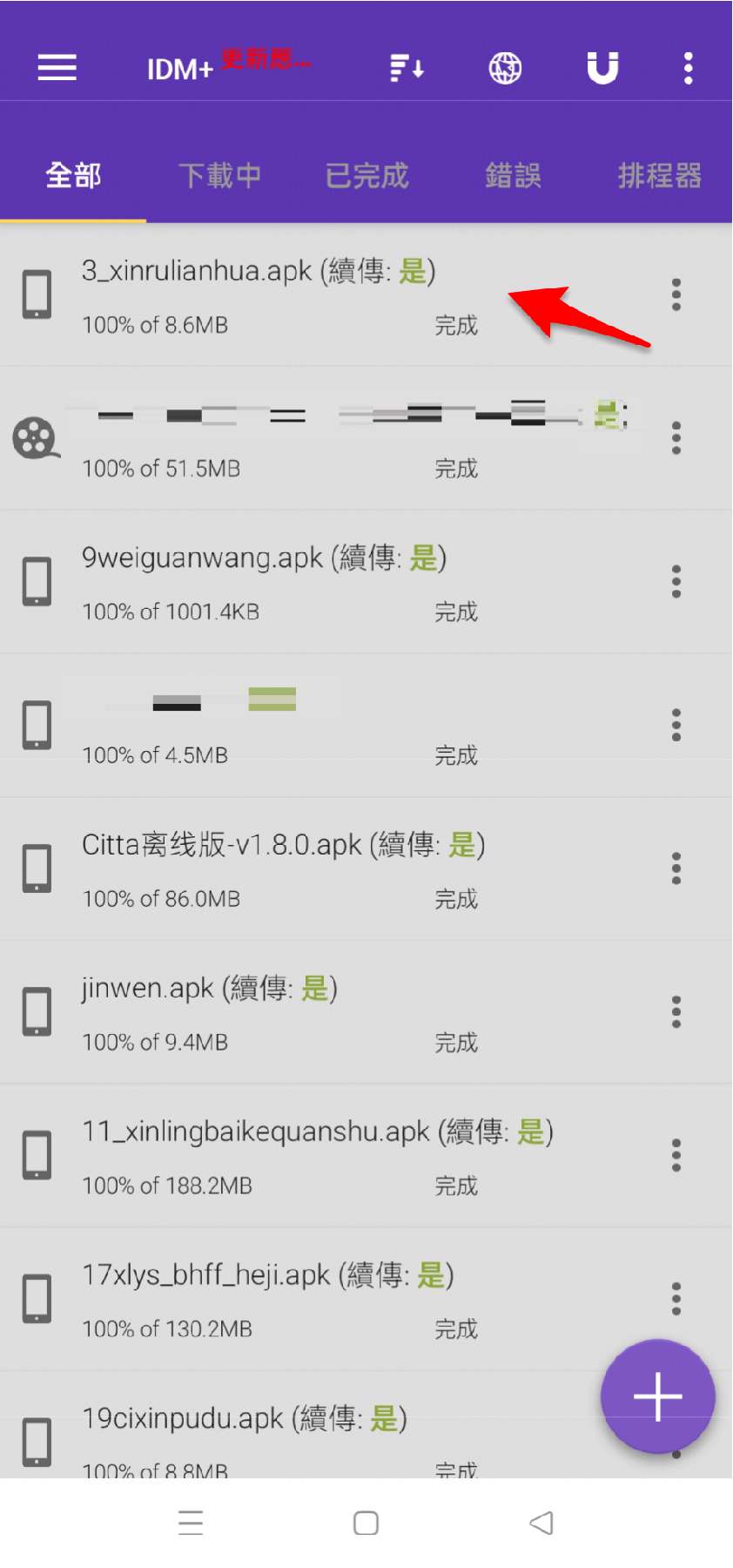The width and height of the screenshot is (733, 1568).
Task: Tap the magnet link icon
Action: coord(602,67)
